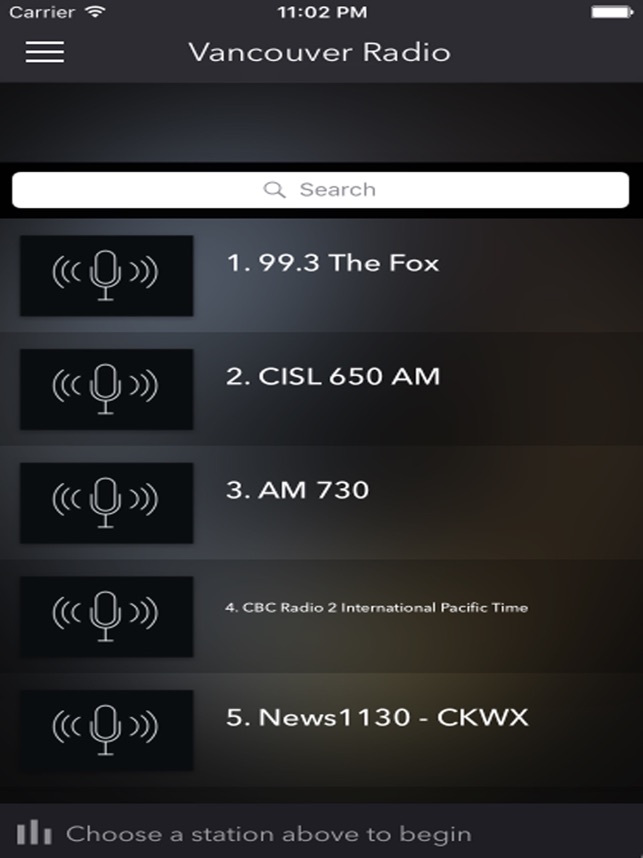Select CISL 650 AM station
The height and width of the screenshot is (858, 643).
(332, 377)
